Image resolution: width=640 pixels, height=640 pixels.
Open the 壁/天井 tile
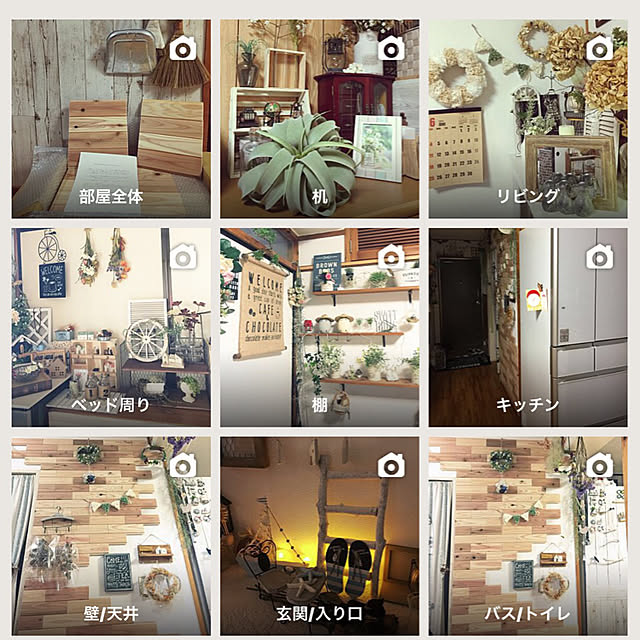click(110, 536)
